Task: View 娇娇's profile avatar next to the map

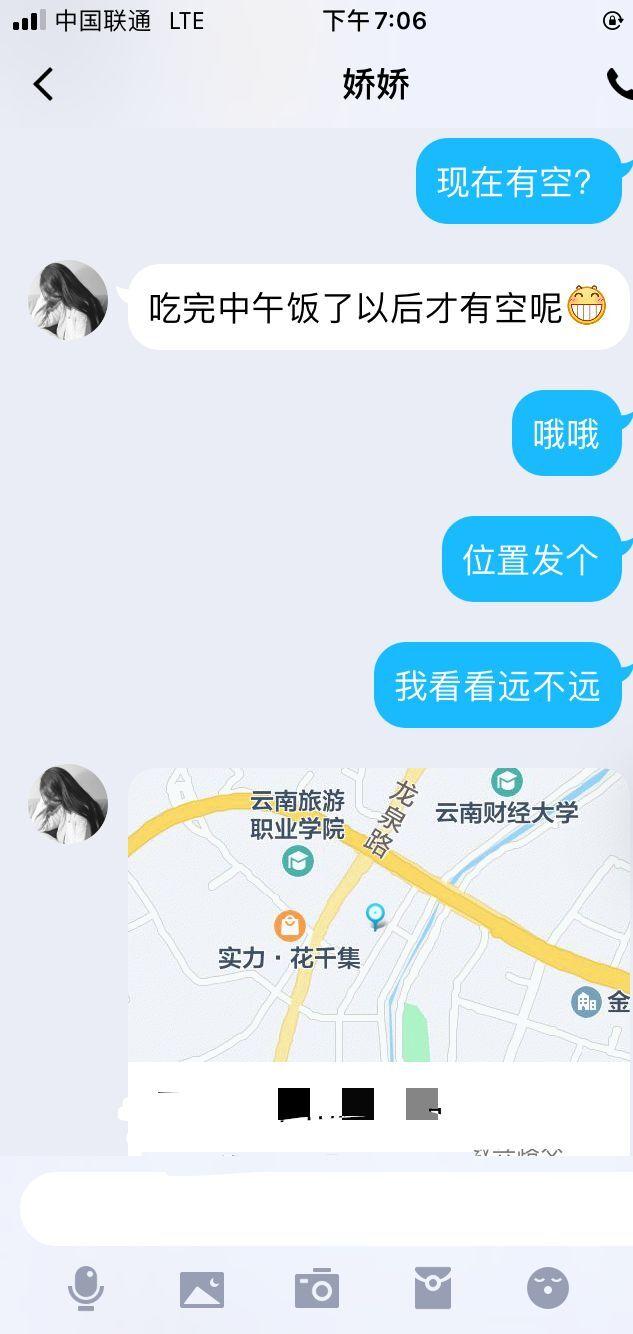Action: tap(68, 804)
